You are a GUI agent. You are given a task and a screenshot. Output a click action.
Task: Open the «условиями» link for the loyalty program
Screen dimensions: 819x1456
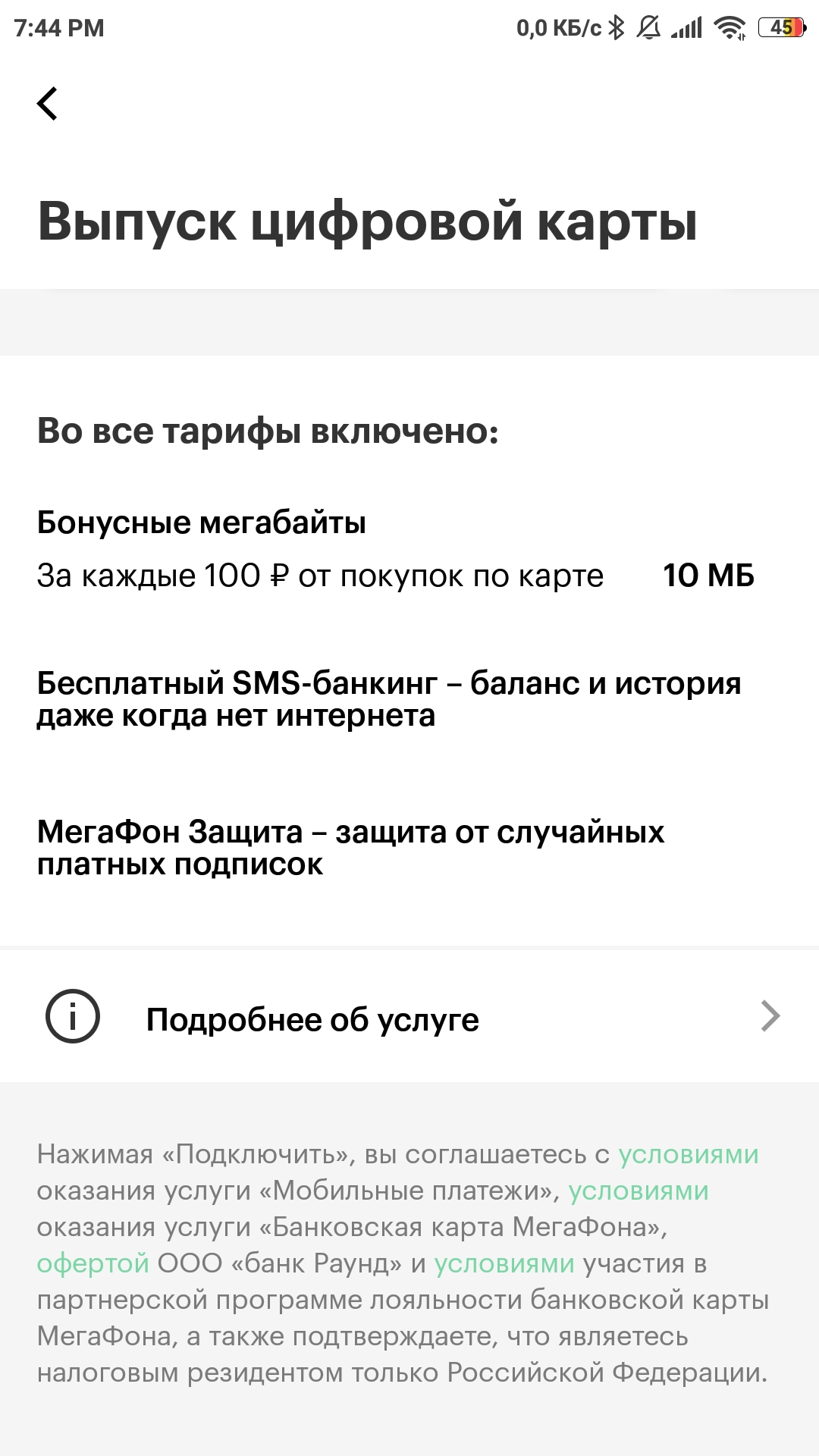(x=504, y=1263)
